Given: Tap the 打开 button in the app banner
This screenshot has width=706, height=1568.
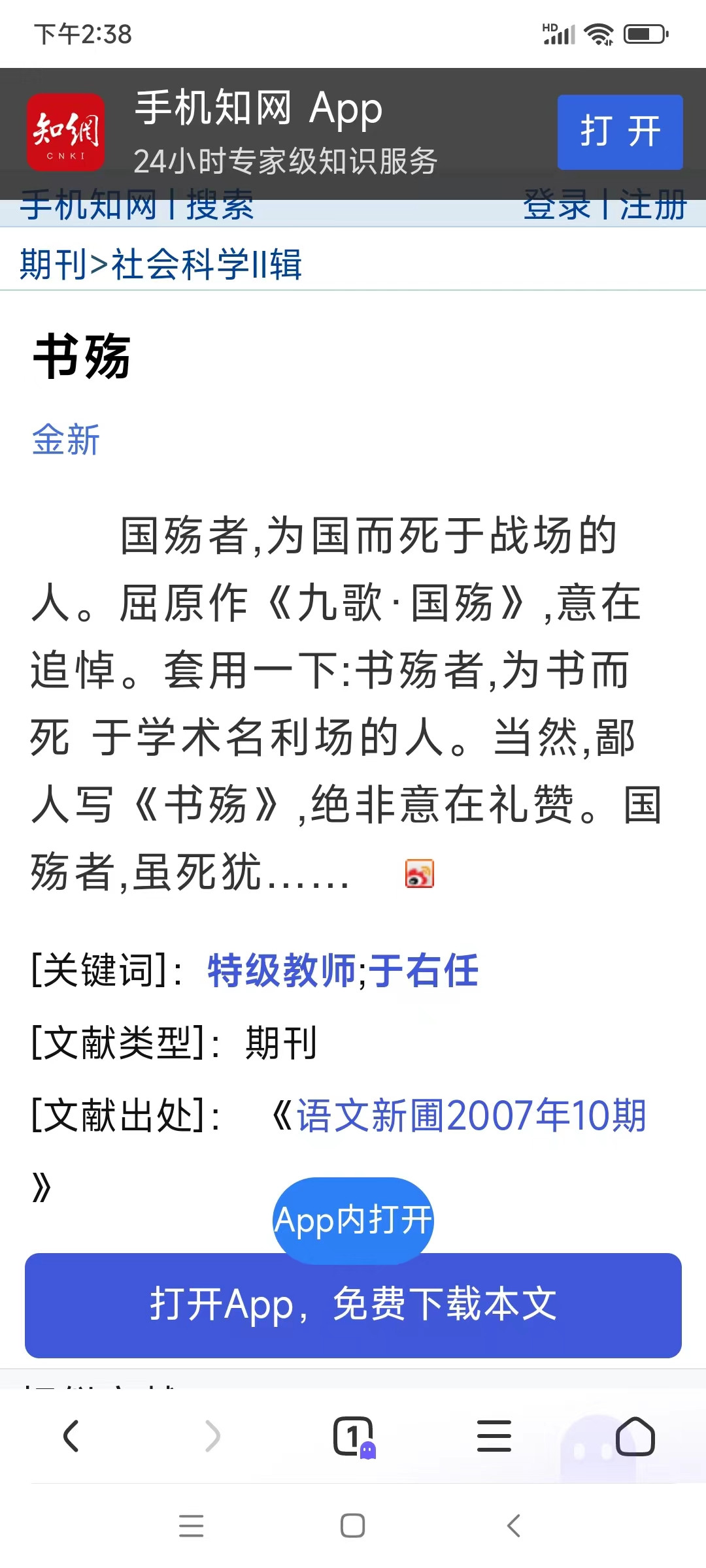Looking at the screenshot, I should click(x=620, y=132).
